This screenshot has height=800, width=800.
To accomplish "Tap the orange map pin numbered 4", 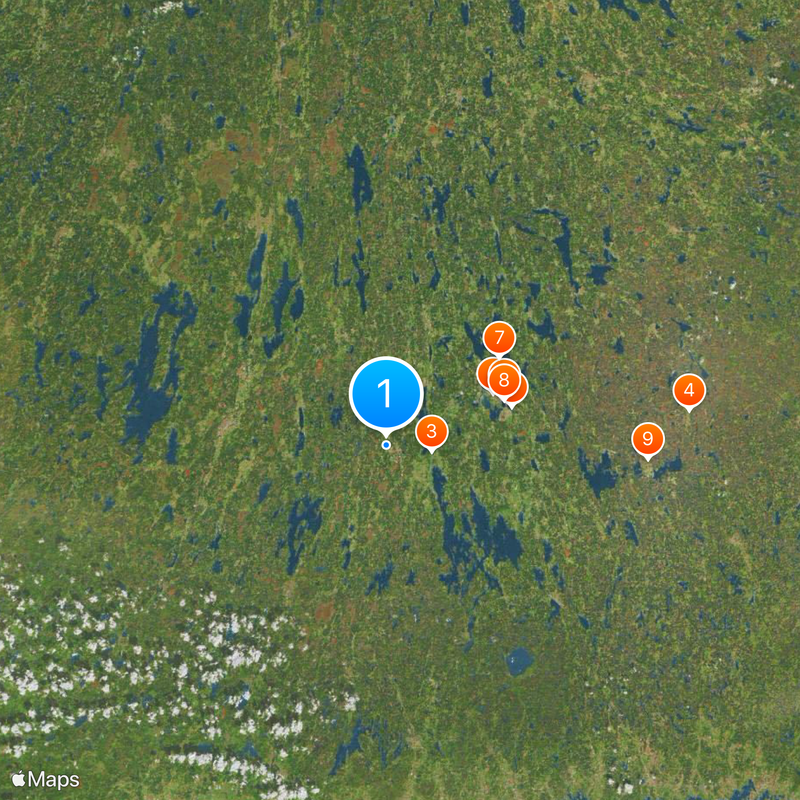I will 688,390.
